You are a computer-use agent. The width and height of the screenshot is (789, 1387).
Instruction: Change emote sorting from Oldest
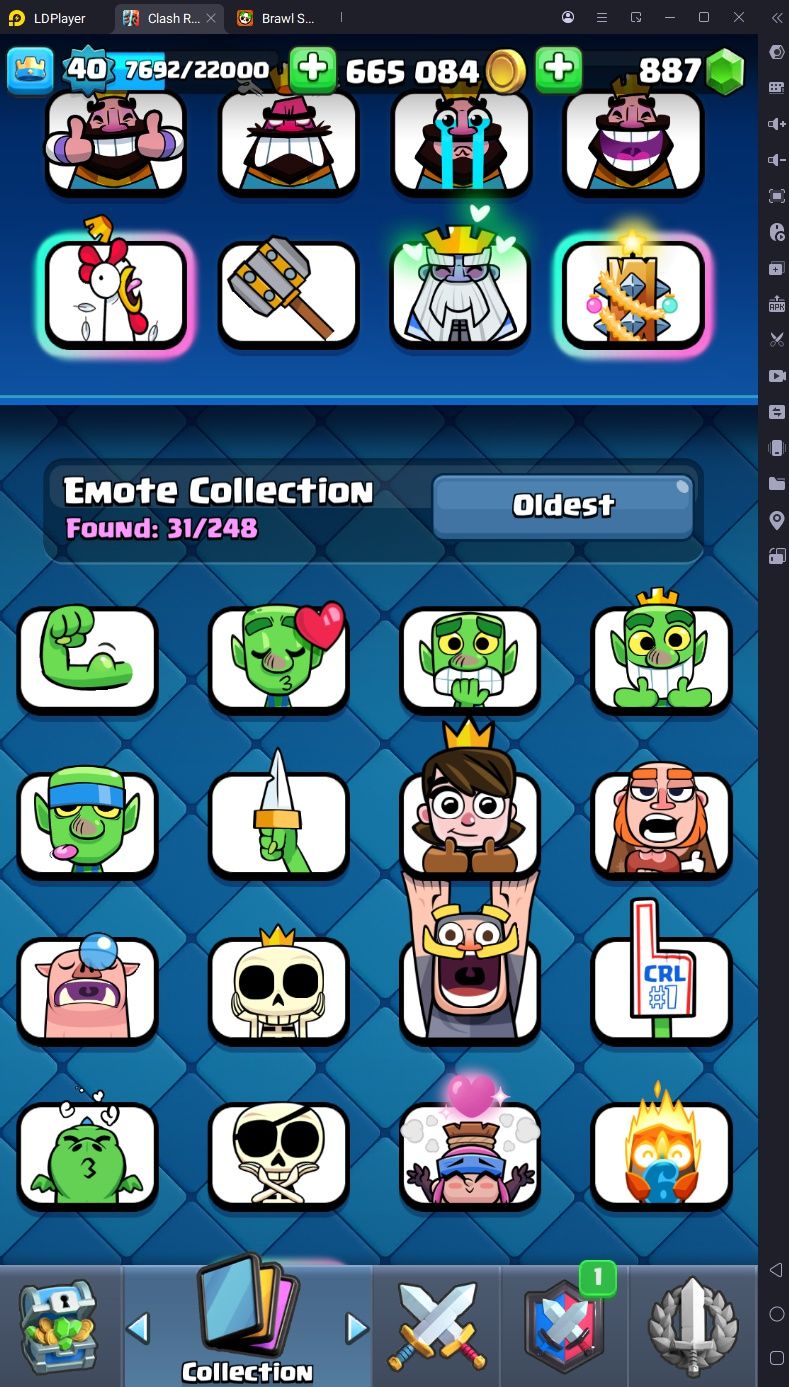[563, 506]
